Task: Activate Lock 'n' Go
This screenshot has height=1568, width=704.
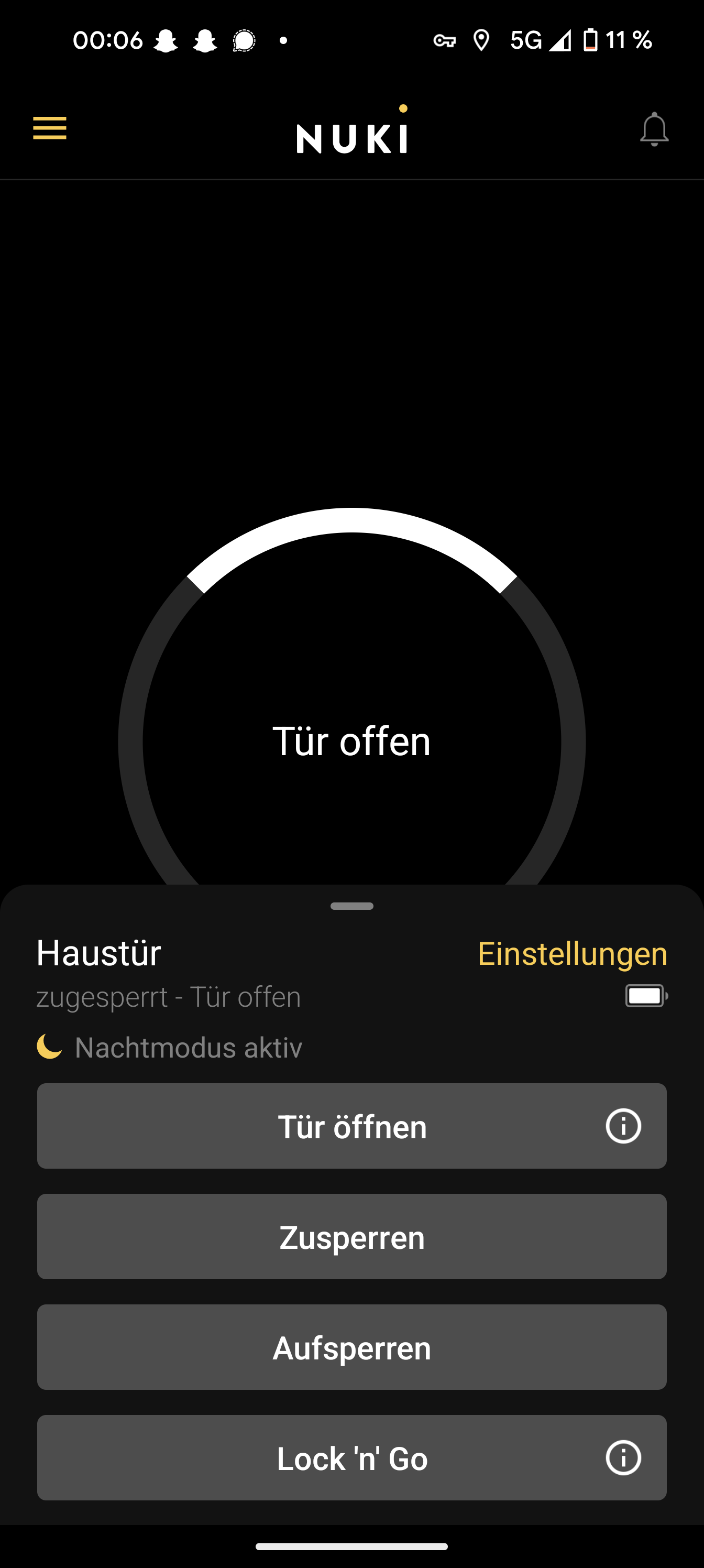Action: point(351,1458)
